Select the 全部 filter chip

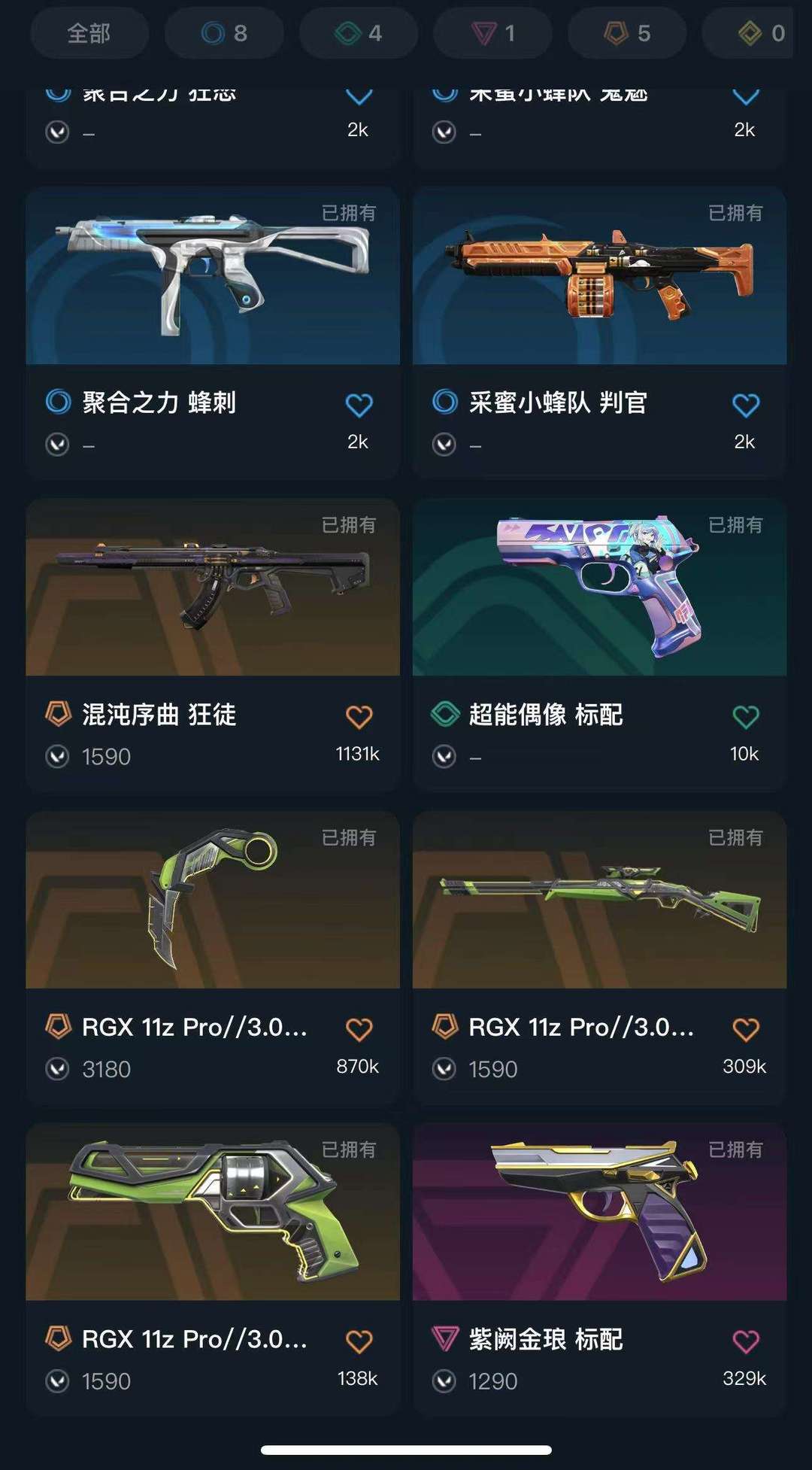click(x=89, y=33)
